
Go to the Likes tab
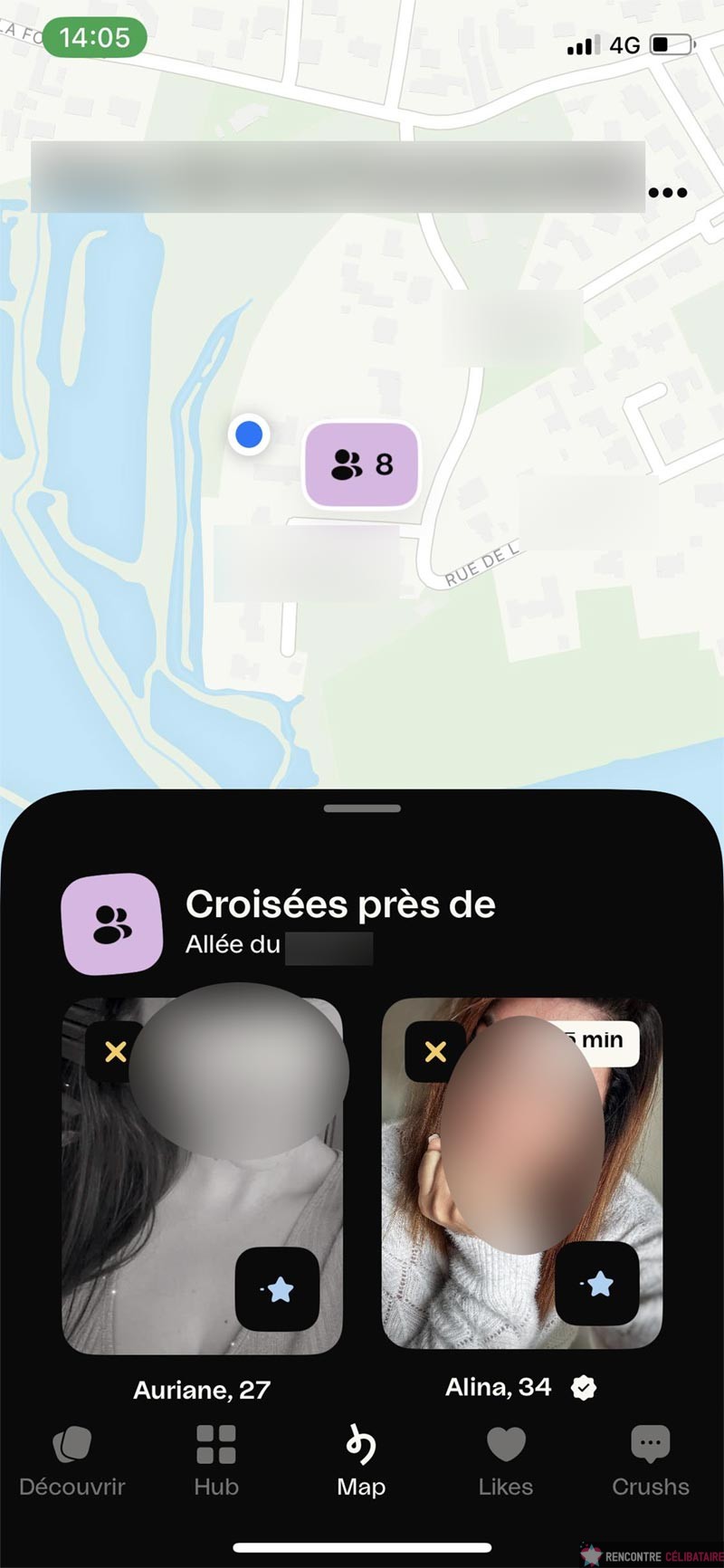click(x=506, y=1461)
